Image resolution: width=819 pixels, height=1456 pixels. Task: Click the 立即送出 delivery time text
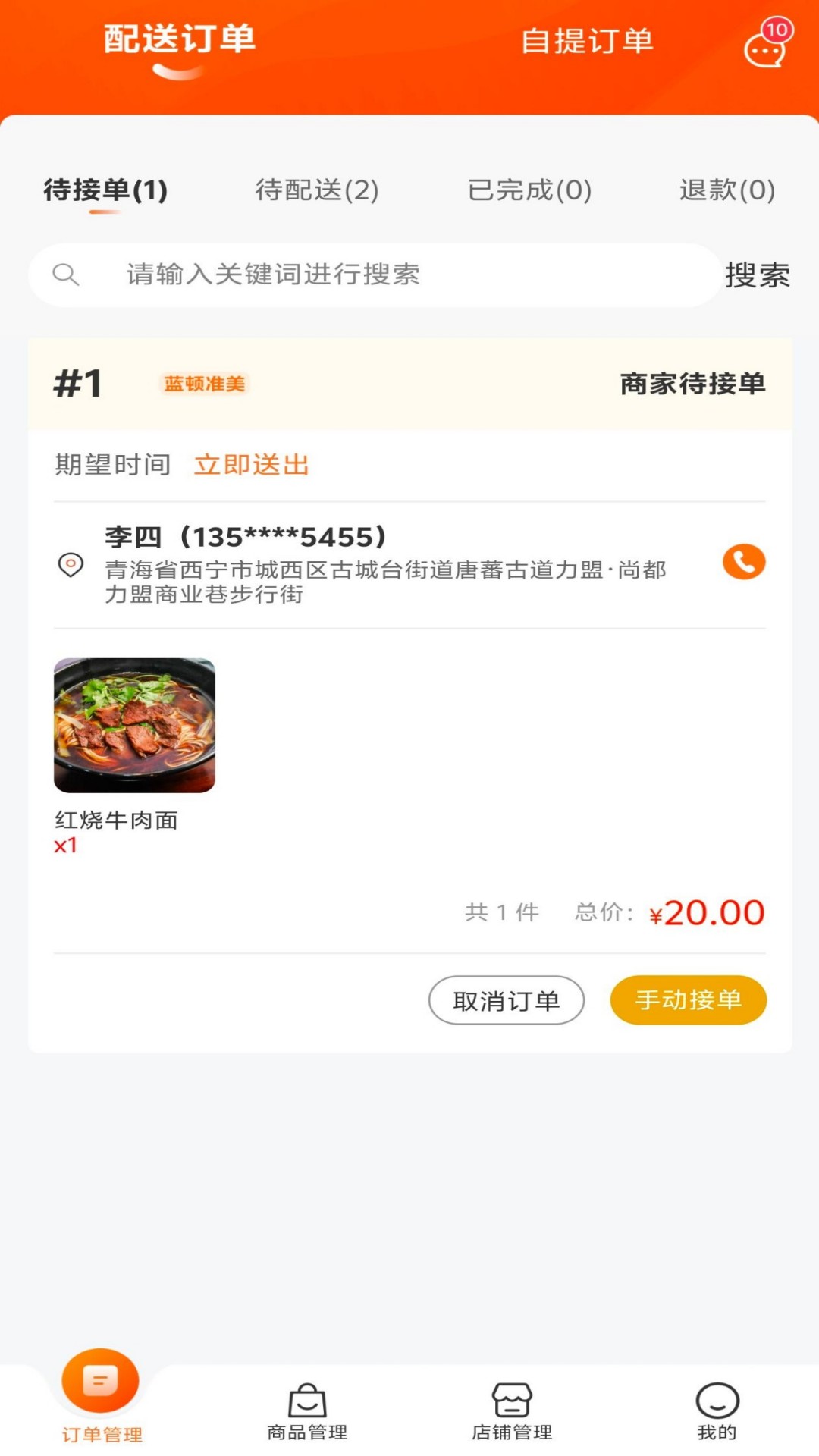pos(252,465)
